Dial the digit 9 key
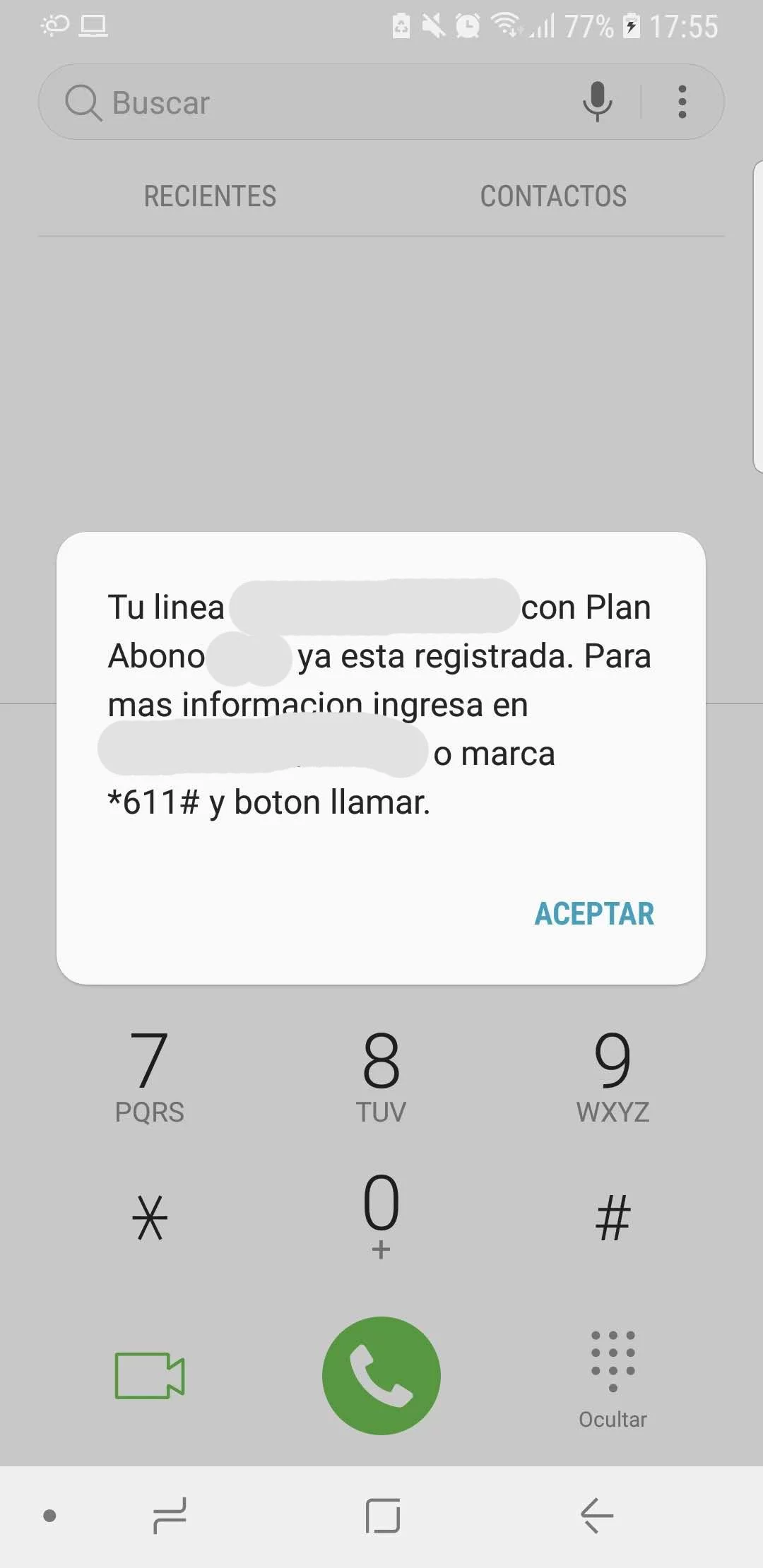Screen dimensions: 763x1568 613,1074
